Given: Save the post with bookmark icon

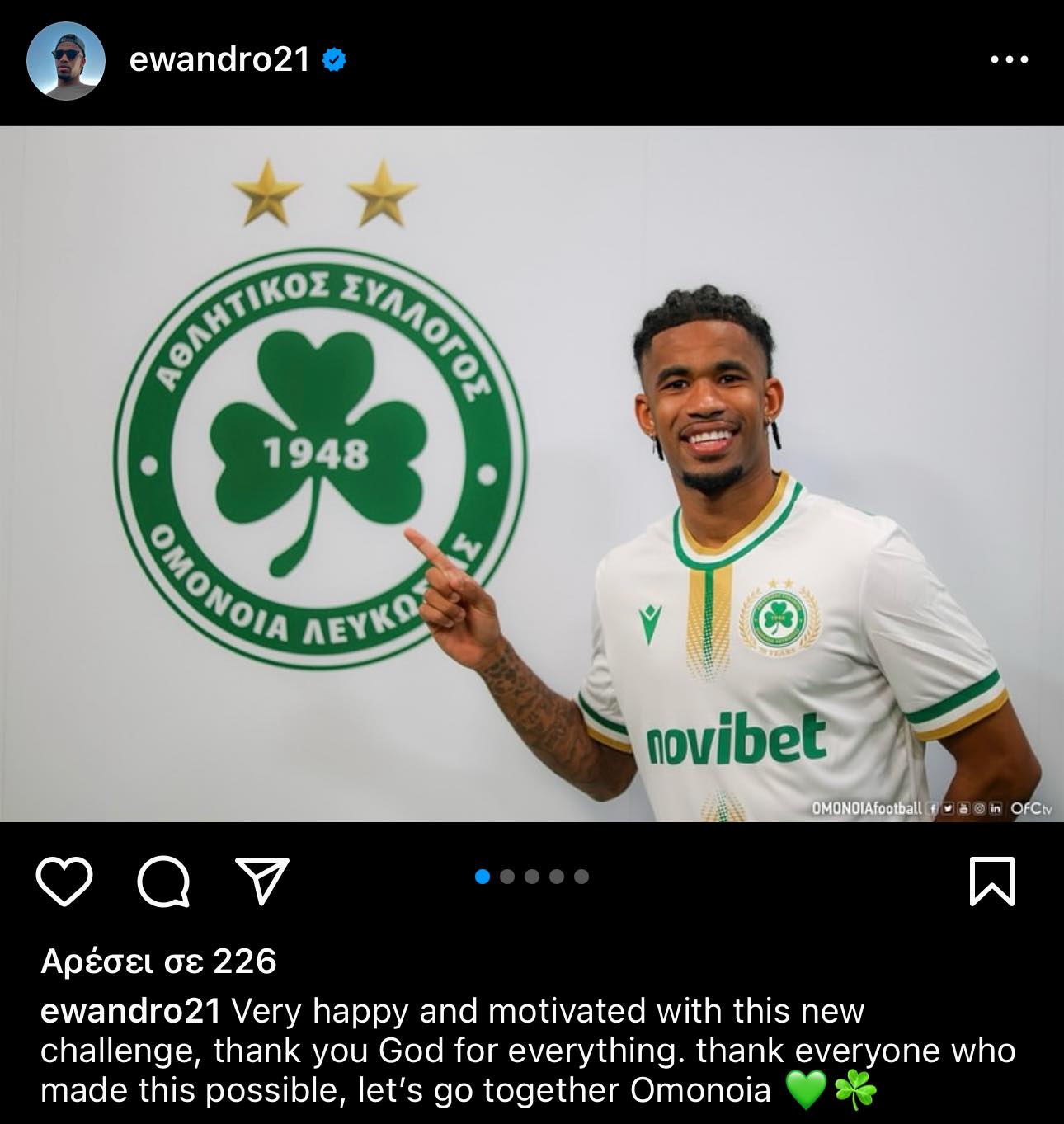Looking at the screenshot, I should click(x=991, y=882).
